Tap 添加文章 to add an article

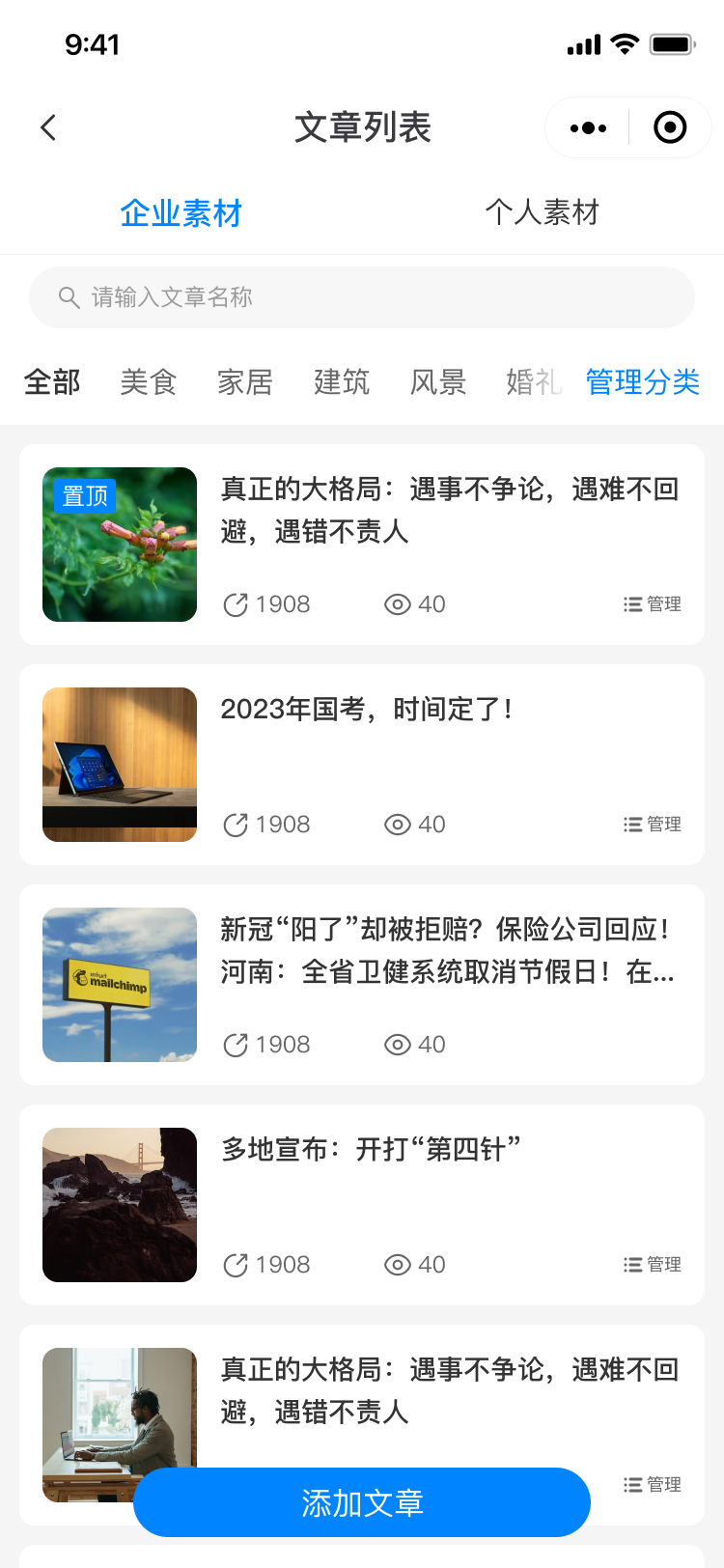[x=362, y=1502]
